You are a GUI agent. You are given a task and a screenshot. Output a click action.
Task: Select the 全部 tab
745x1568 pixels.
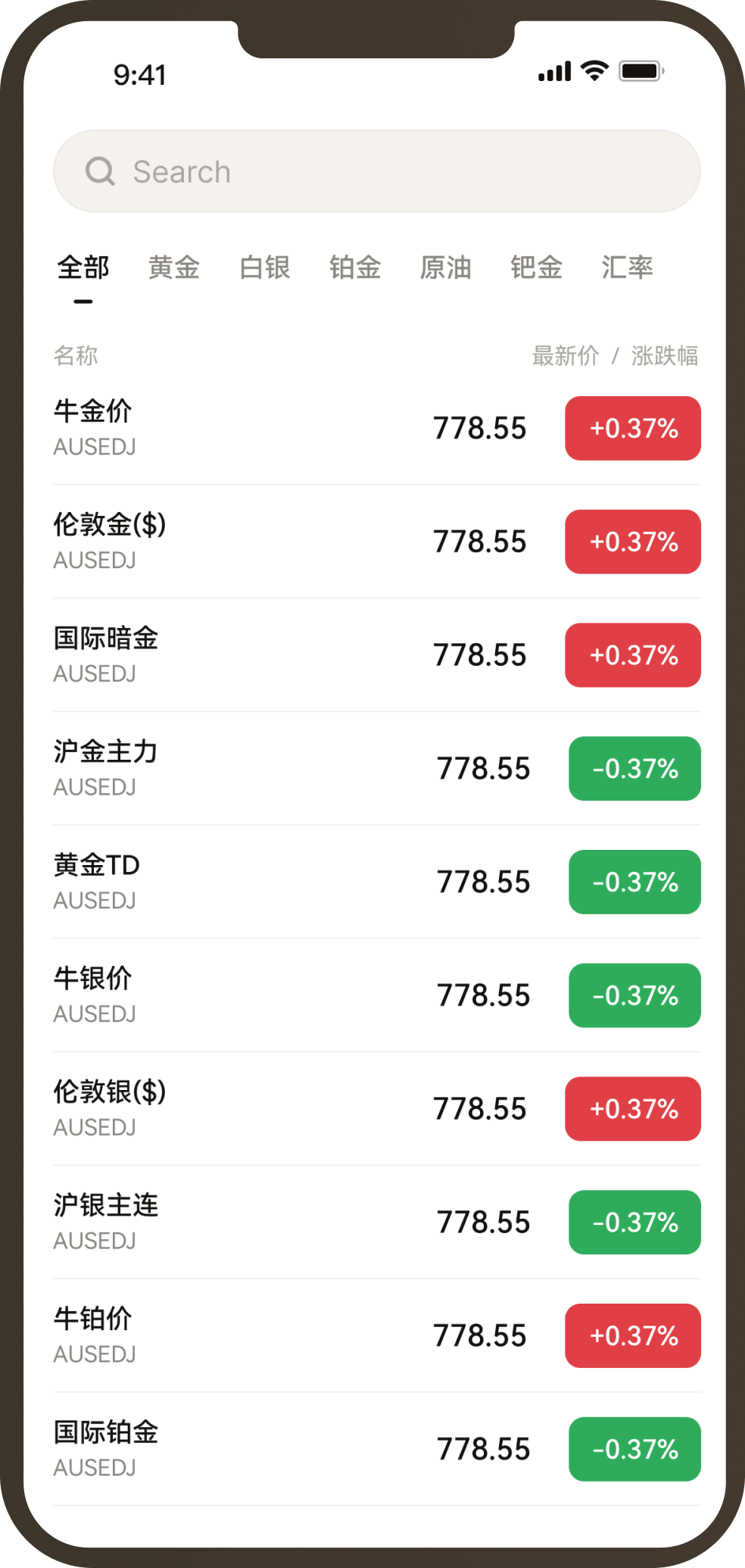coord(83,267)
